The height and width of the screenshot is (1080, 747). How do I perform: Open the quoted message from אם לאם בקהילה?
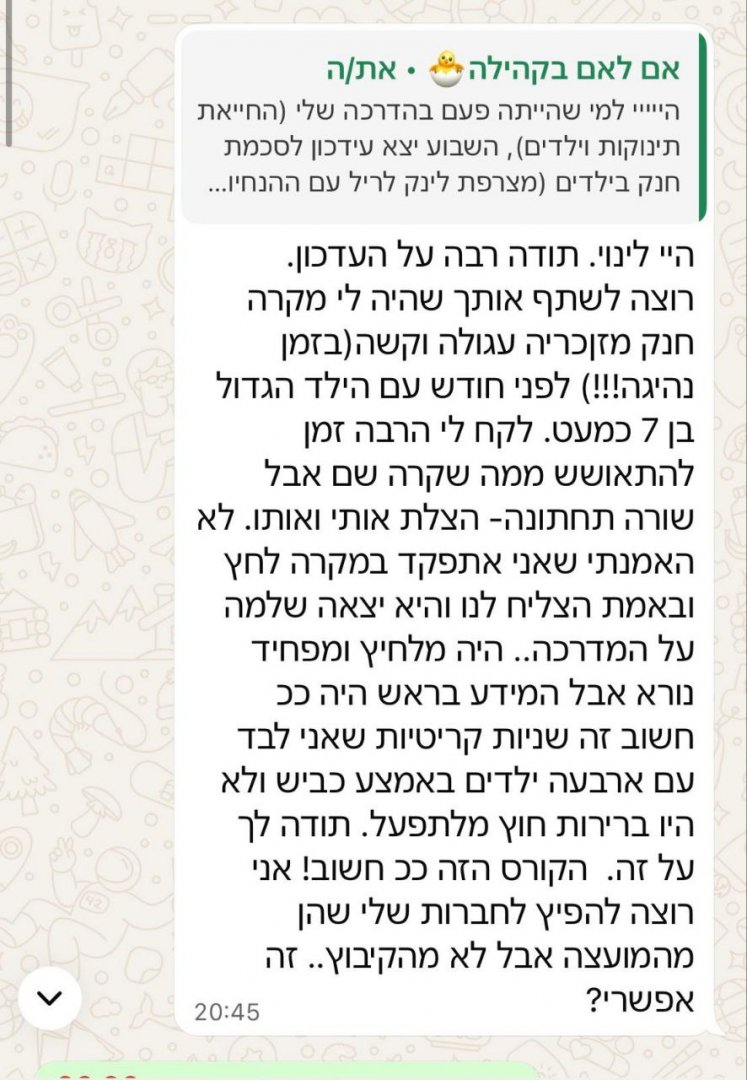pos(440,125)
